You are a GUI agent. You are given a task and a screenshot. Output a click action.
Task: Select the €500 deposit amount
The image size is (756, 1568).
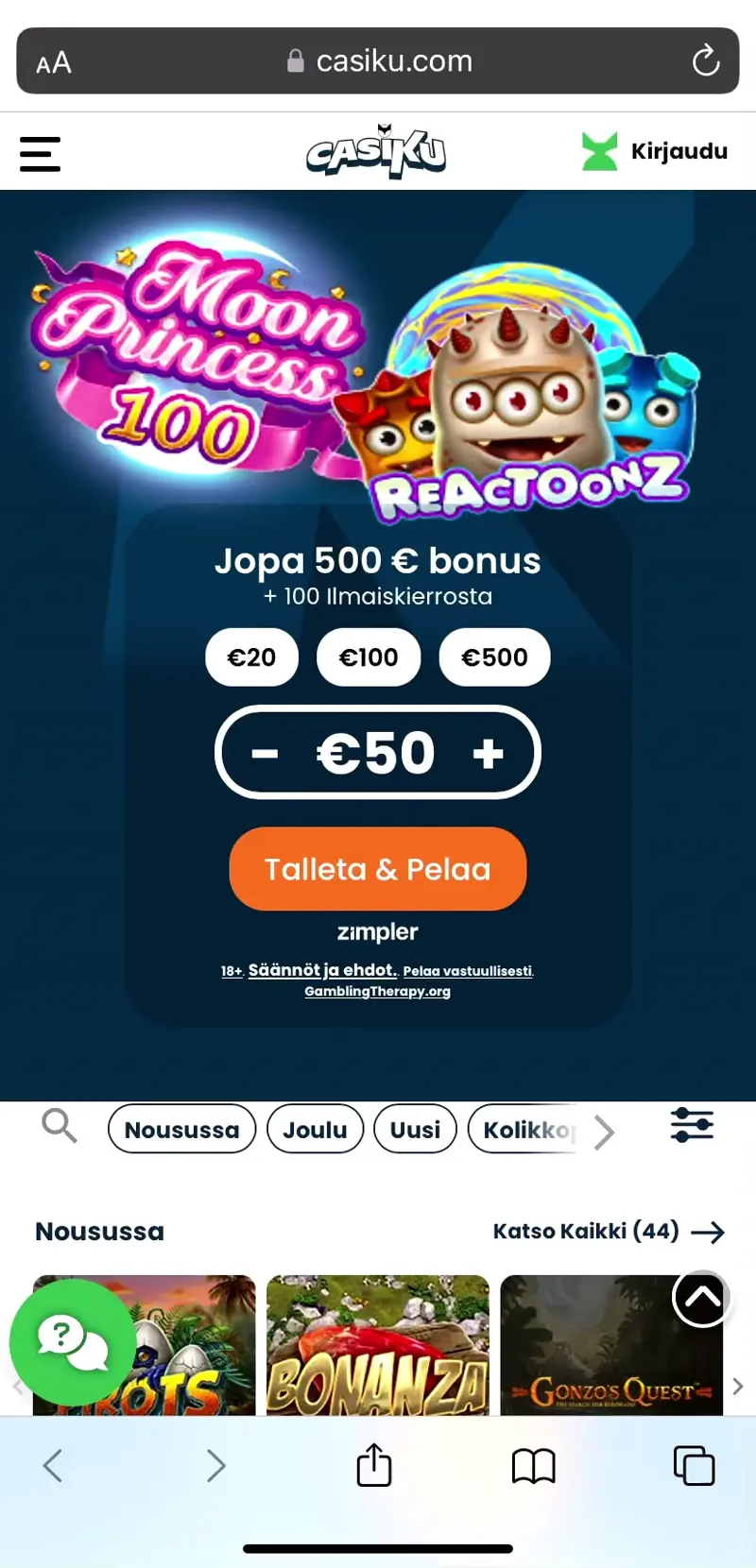[x=494, y=657]
